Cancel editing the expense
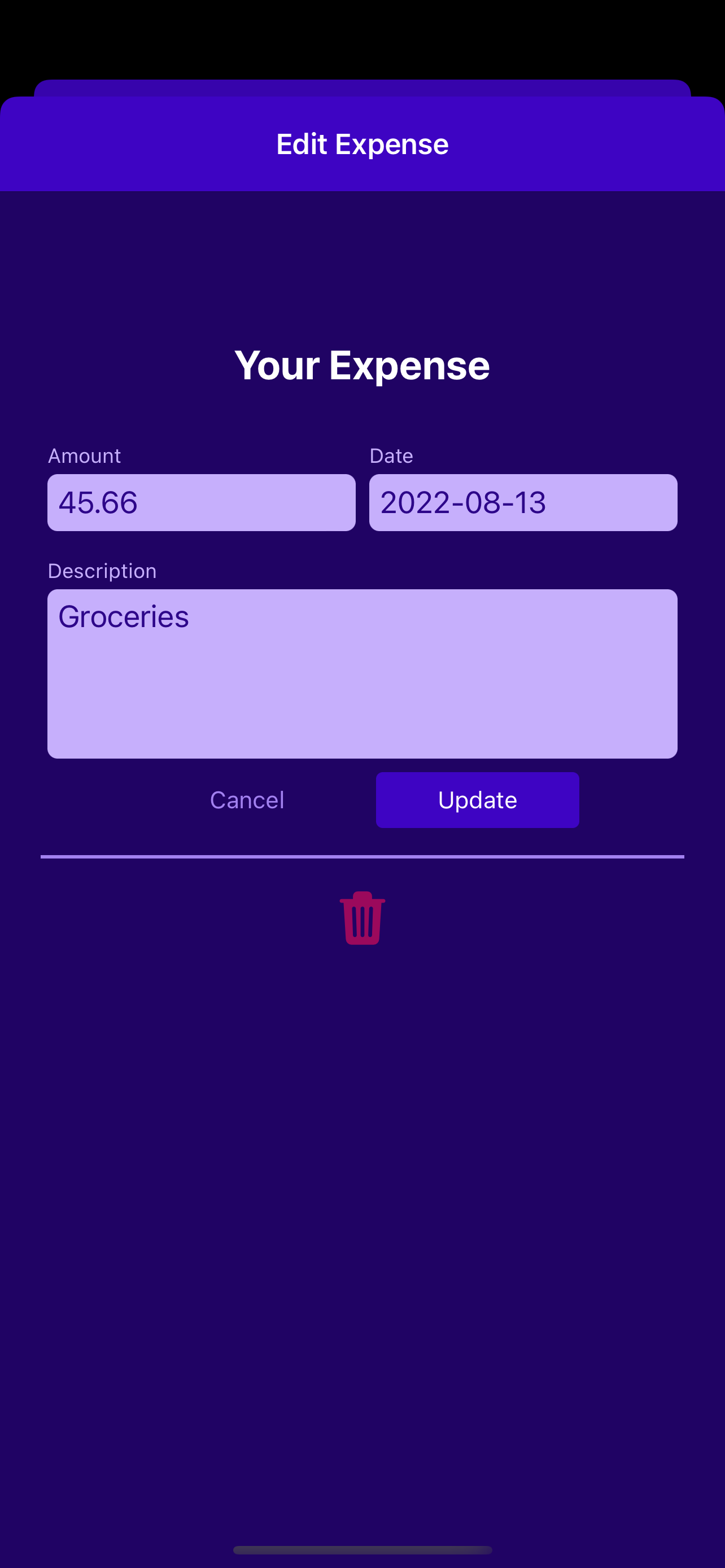The width and height of the screenshot is (725, 1568). (247, 800)
